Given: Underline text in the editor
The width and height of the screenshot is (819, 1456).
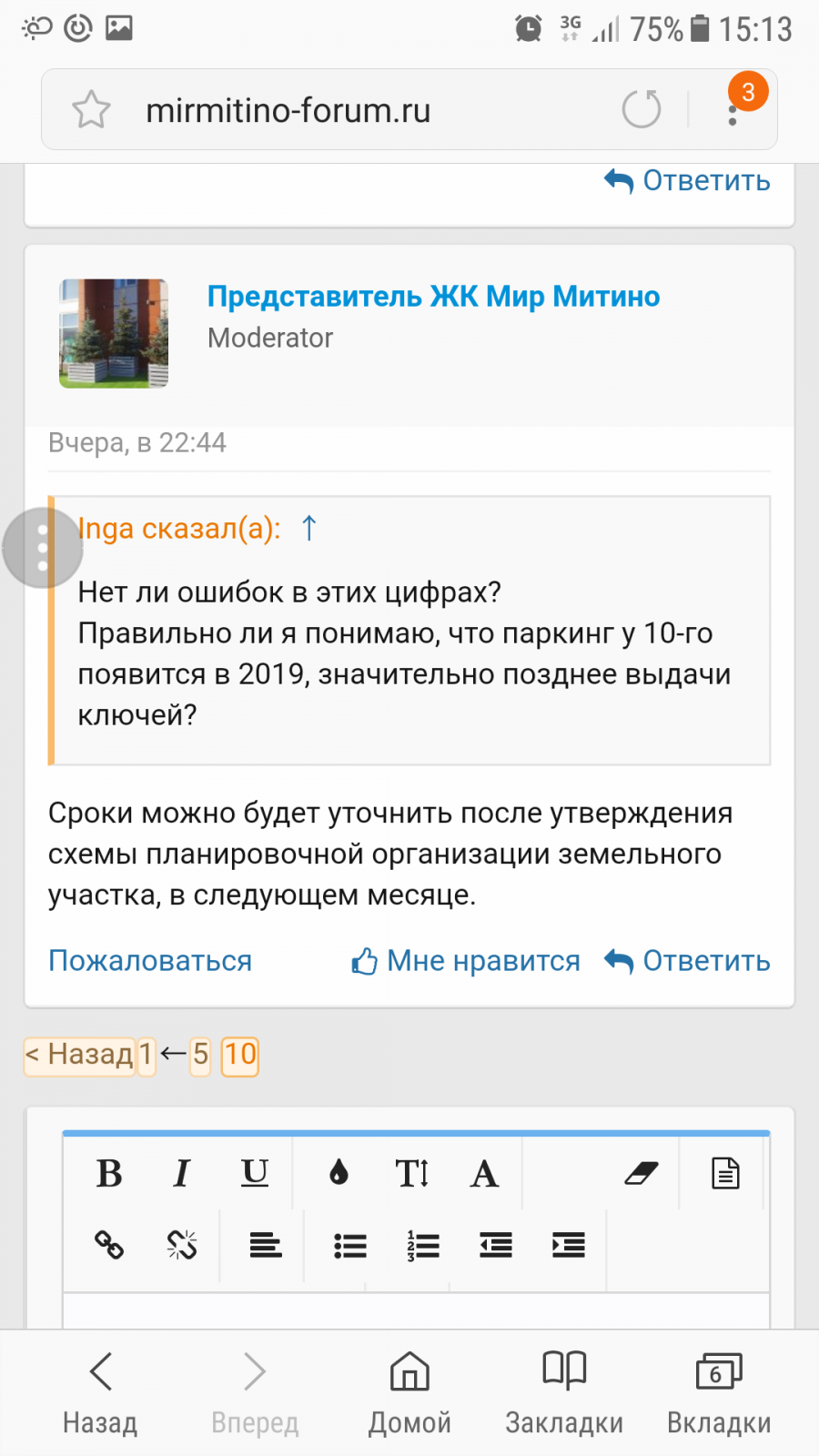Looking at the screenshot, I should pyautogui.click(x=255, y=1174).
